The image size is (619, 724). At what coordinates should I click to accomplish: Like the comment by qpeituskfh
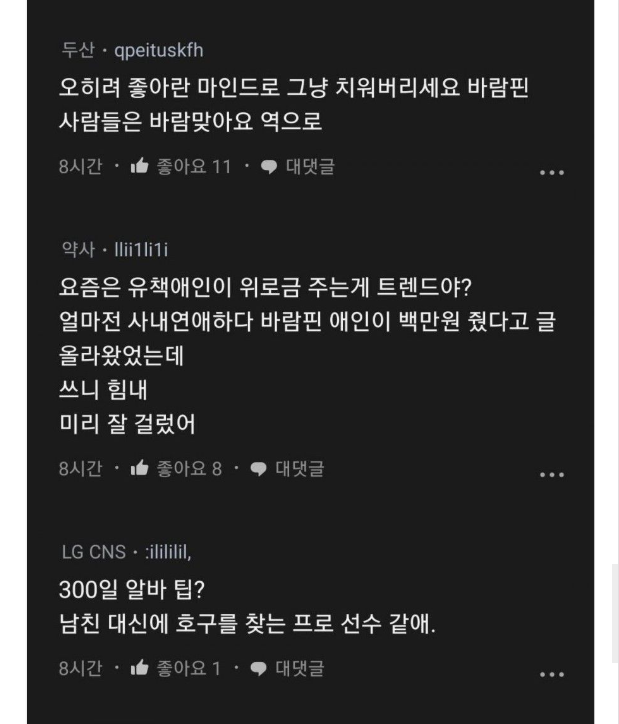[x=180, y=167]
